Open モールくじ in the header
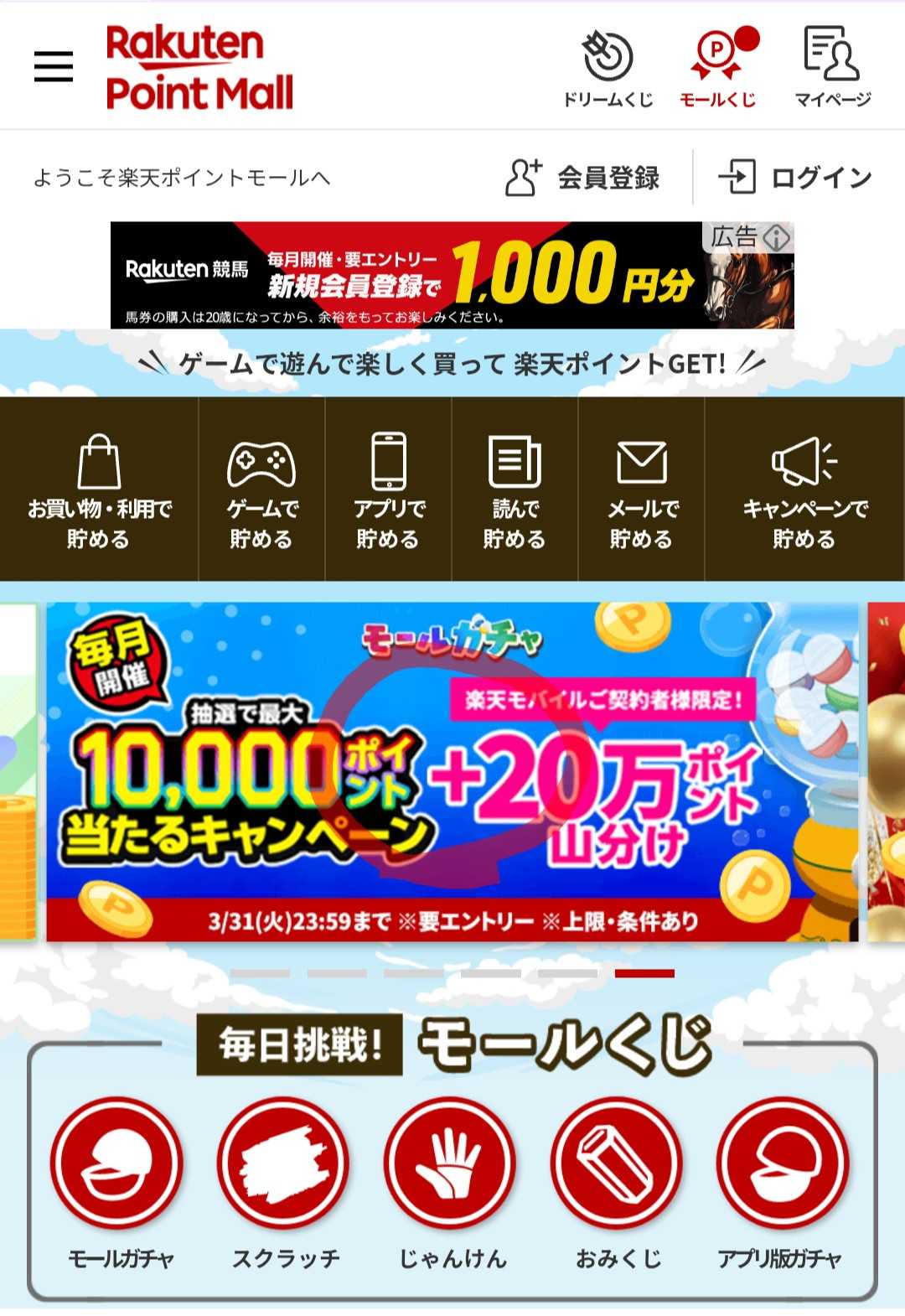Screen dimensions: 905x1316 click(x=718, y=69)
